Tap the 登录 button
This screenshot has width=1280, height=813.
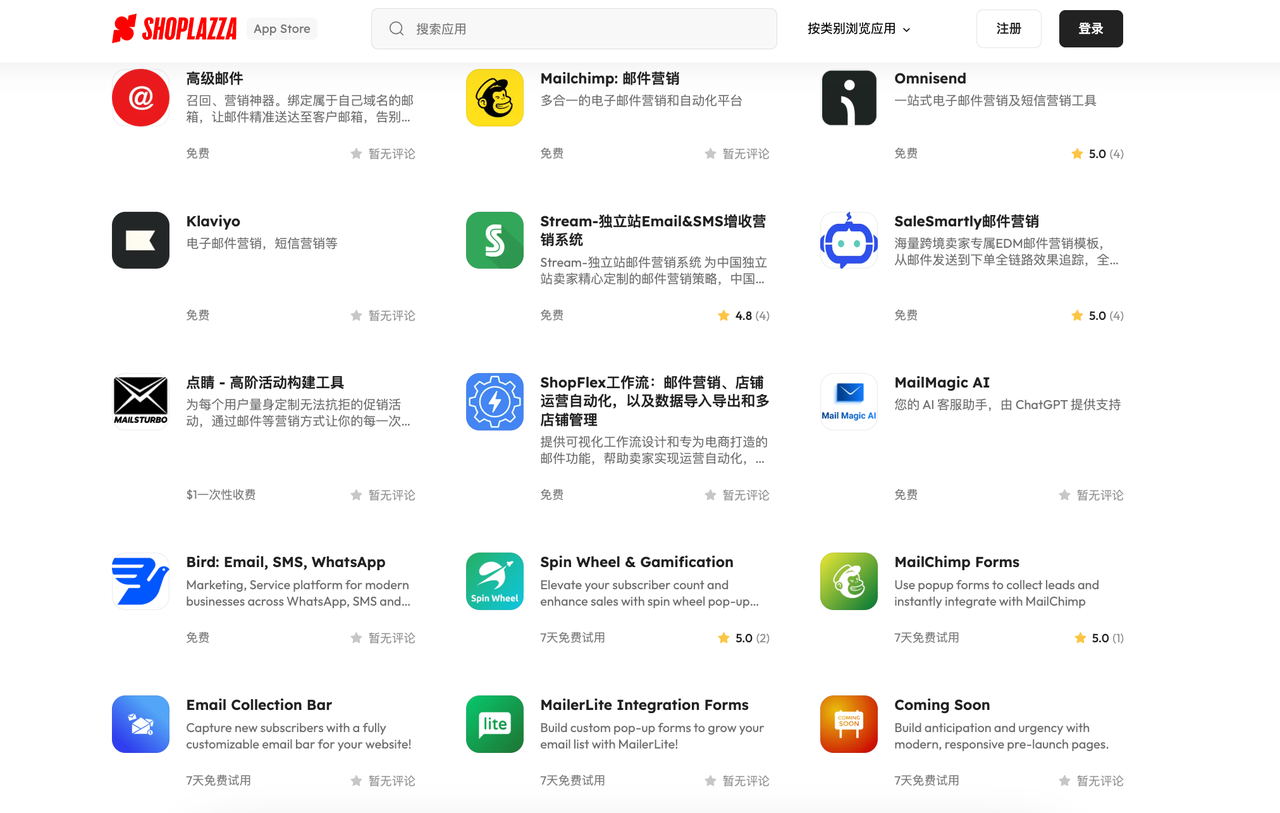point(1090,29)
